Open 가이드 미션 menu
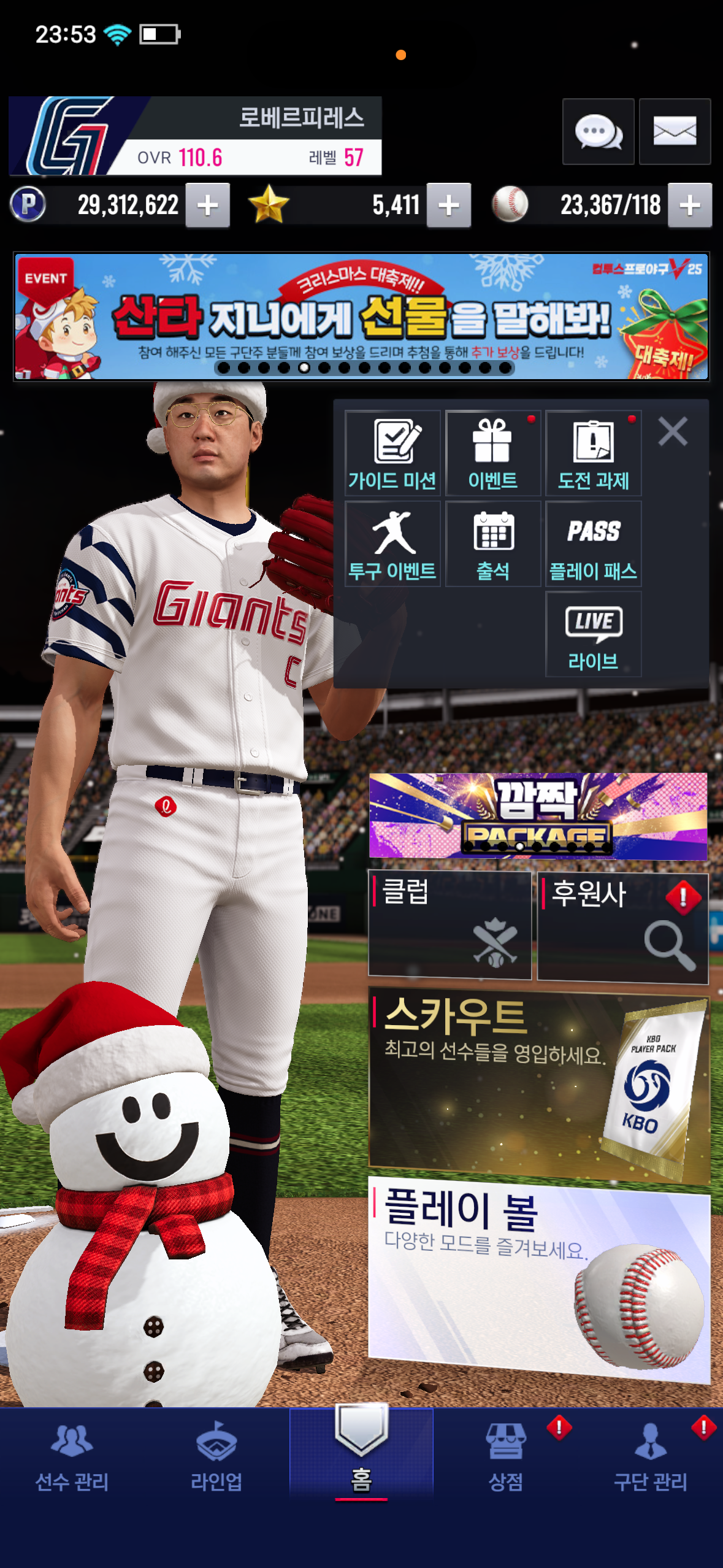Viewport: 723px width, 1568px height. (x=392, y=453)
